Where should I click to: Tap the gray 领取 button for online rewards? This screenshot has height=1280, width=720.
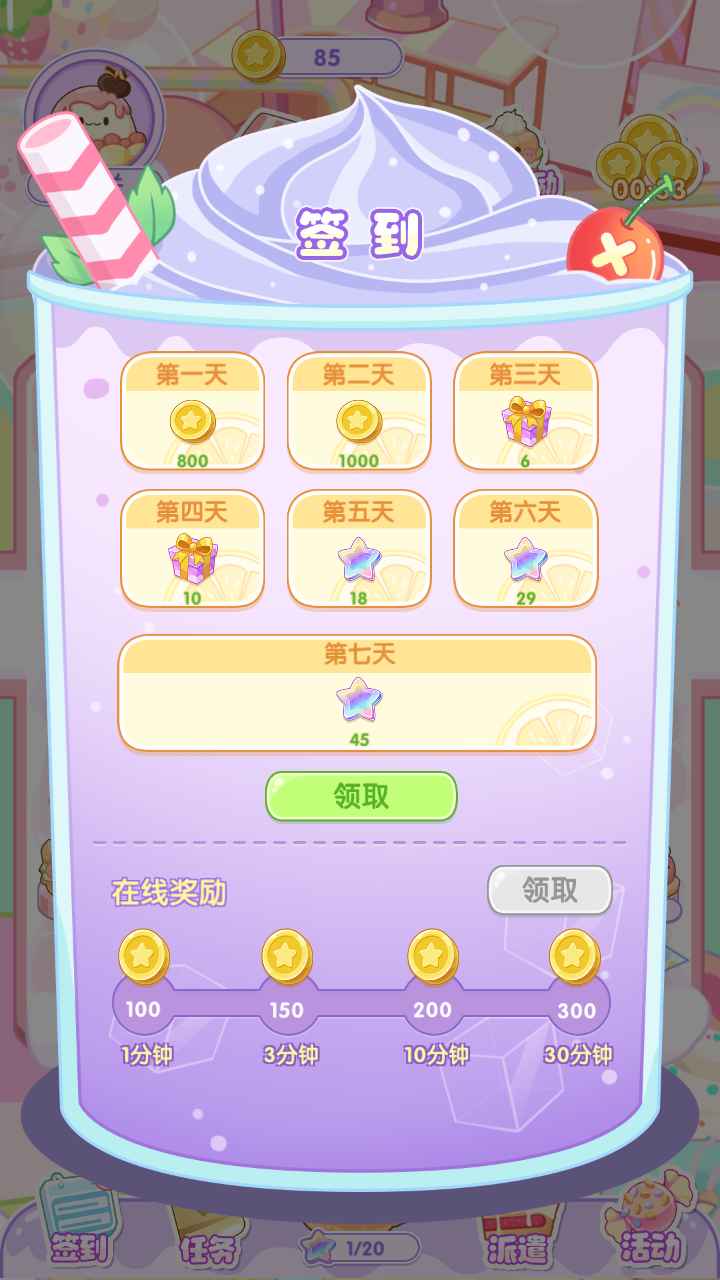point(549,890)
